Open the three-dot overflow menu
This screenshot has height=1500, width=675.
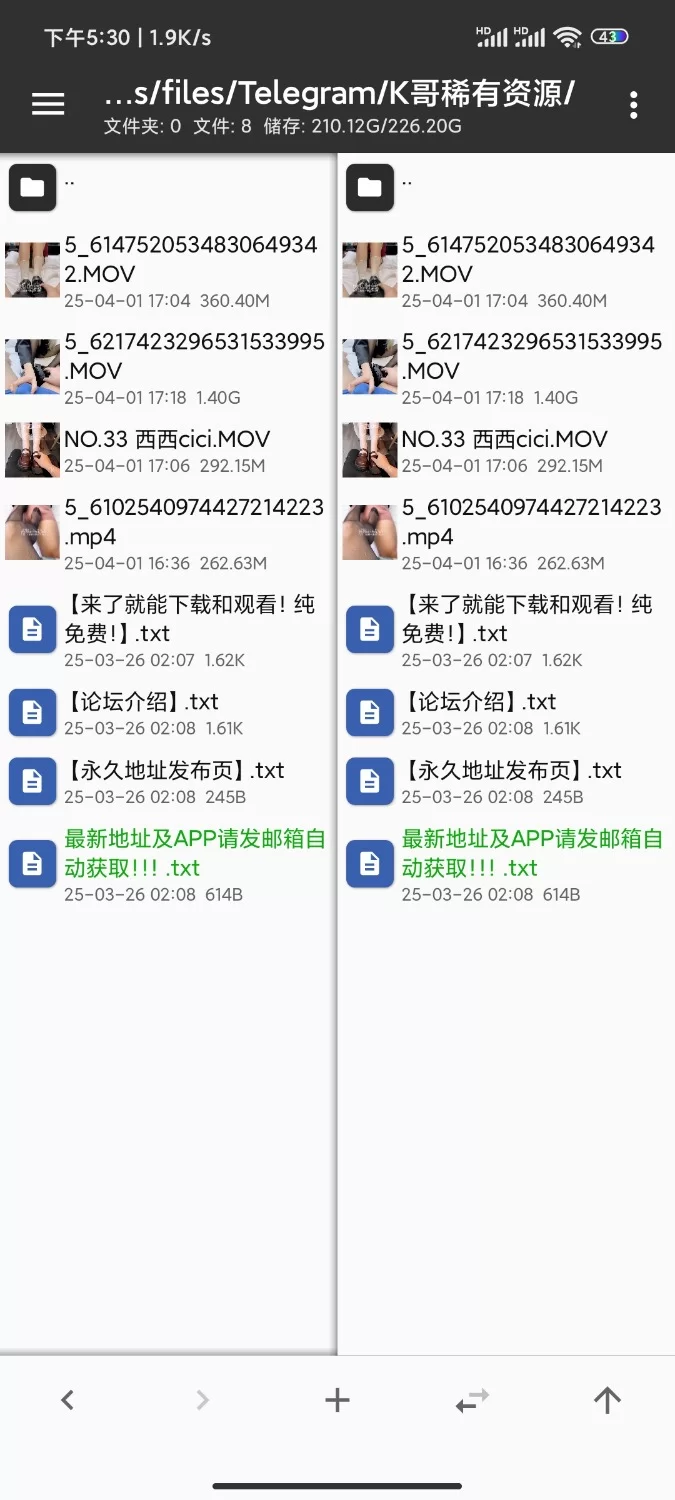(x=633, y=105)
